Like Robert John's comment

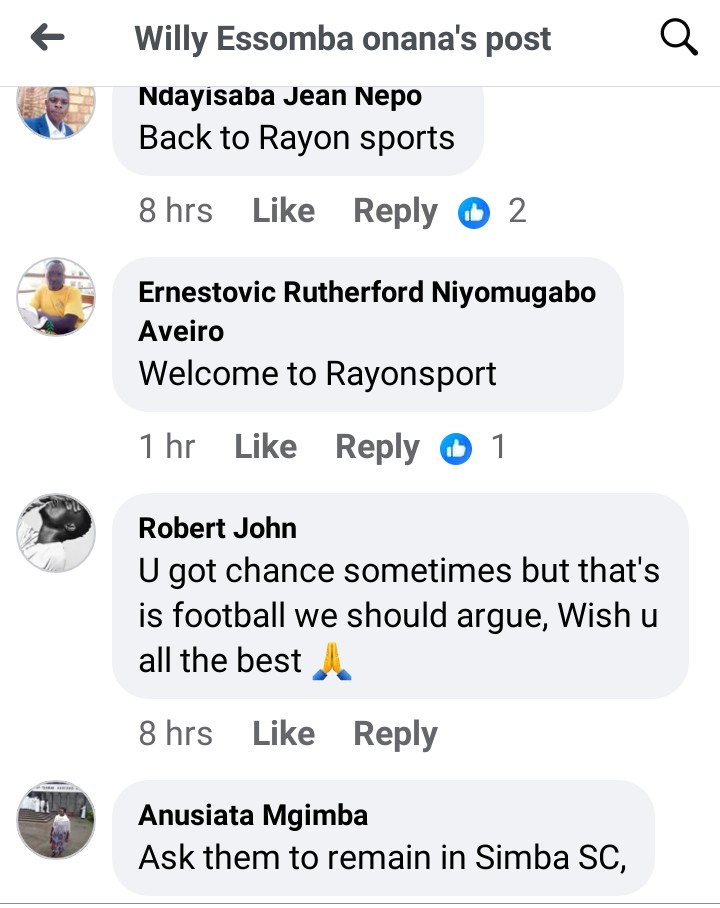(x=283, y=734)
